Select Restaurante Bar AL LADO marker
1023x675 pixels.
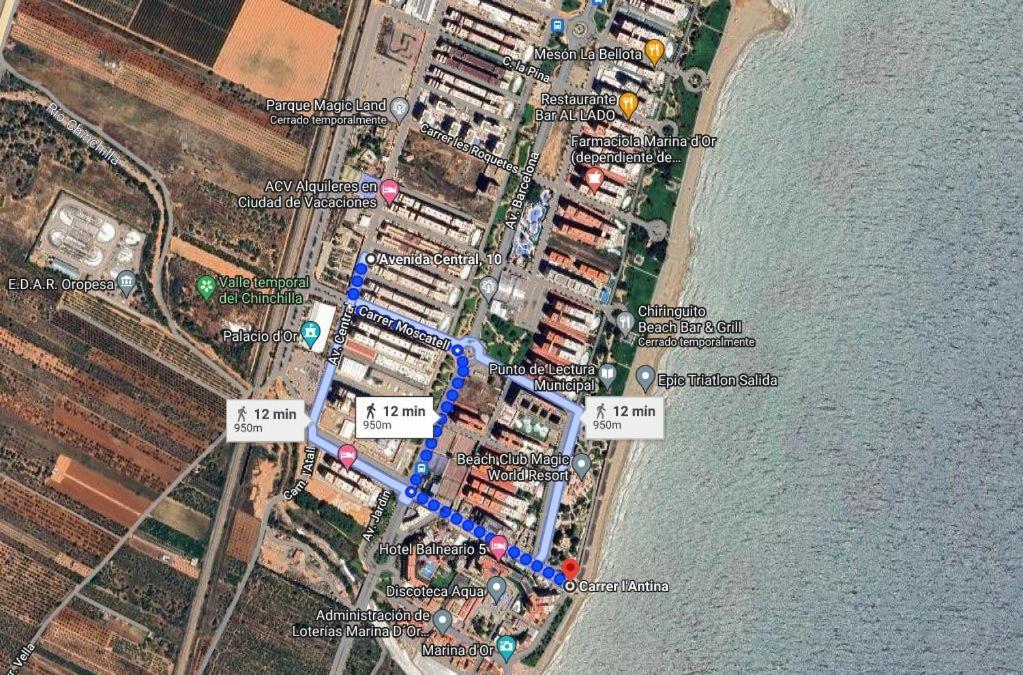tap(628, 102)
